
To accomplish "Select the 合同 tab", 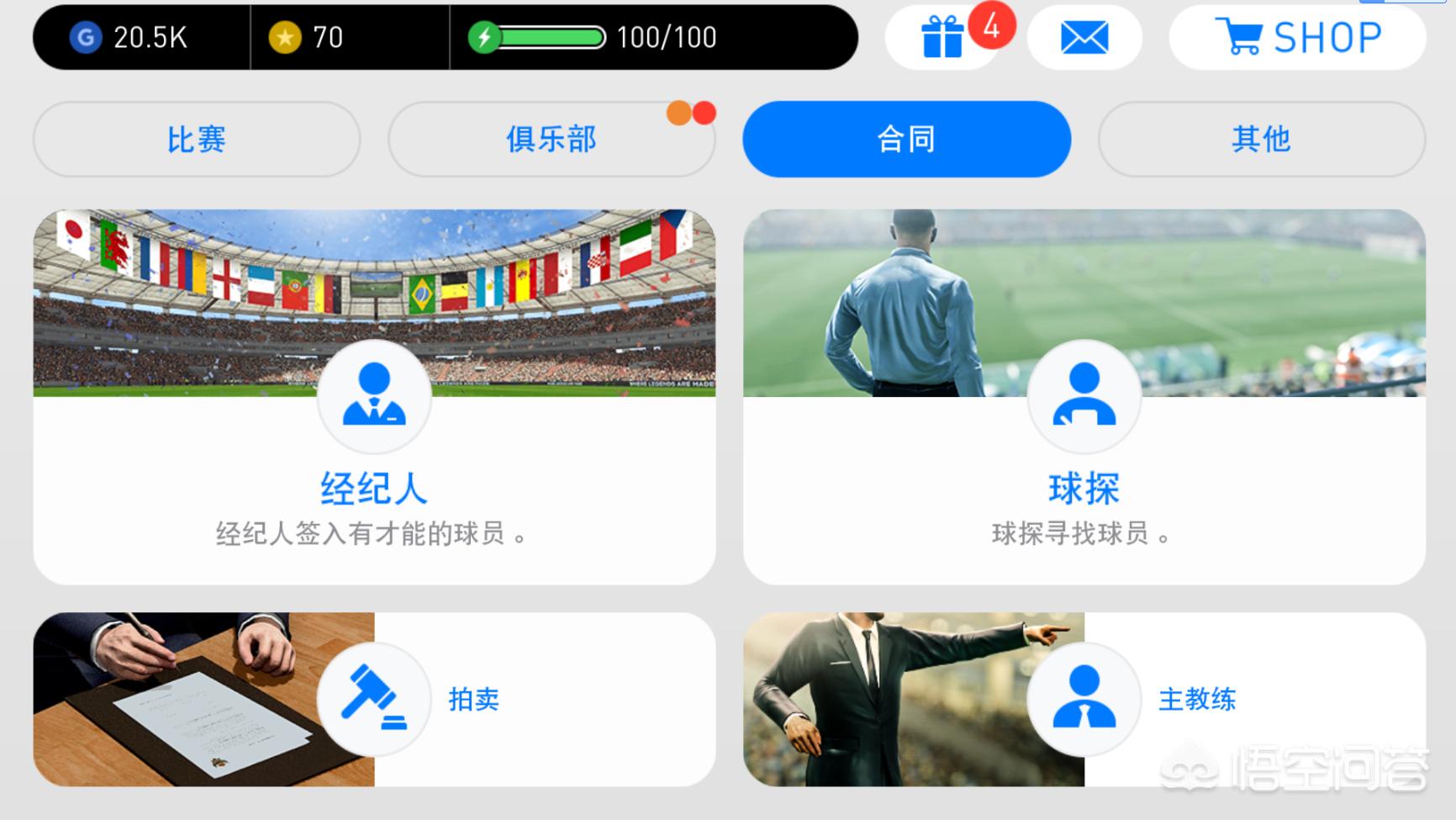I will pos(906,139).
